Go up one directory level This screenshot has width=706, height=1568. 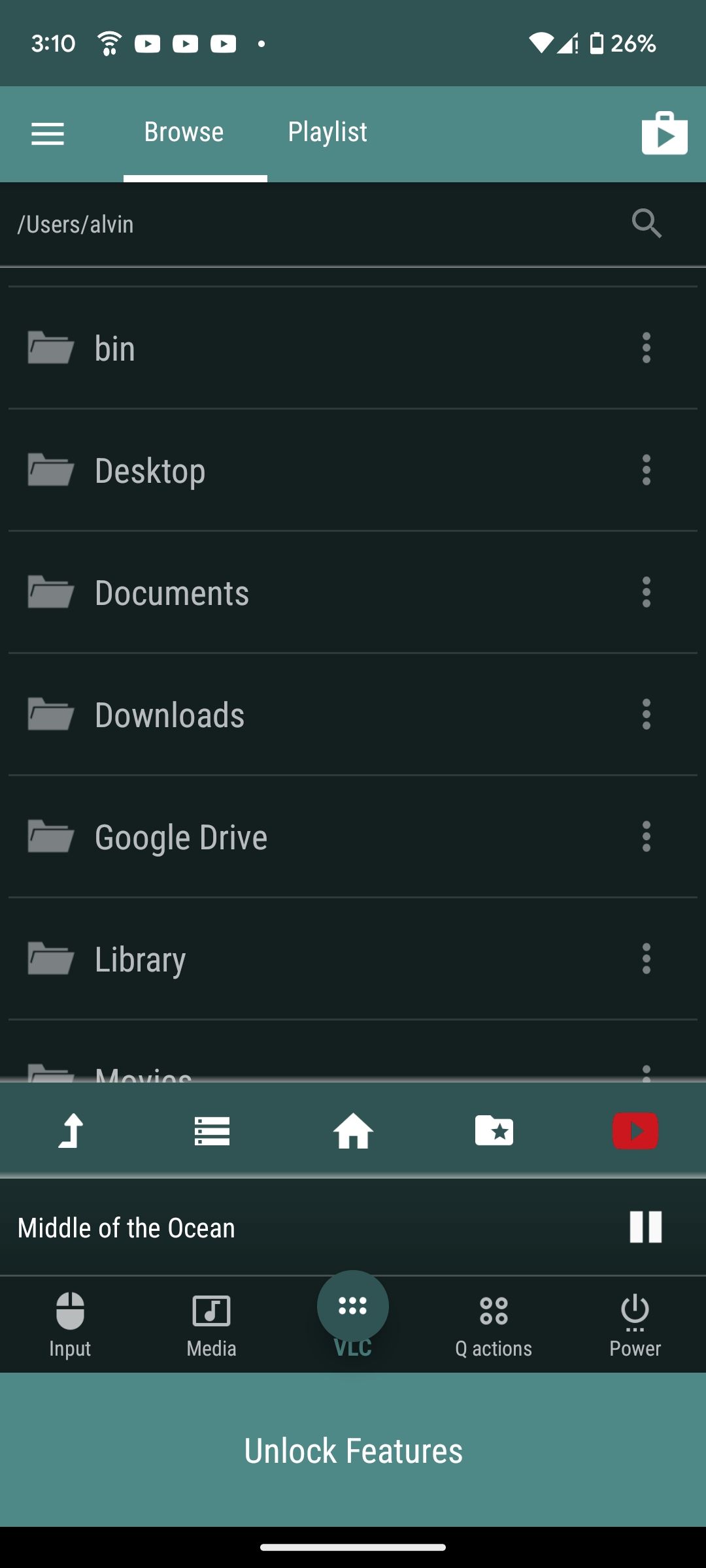coord(71,1131)
